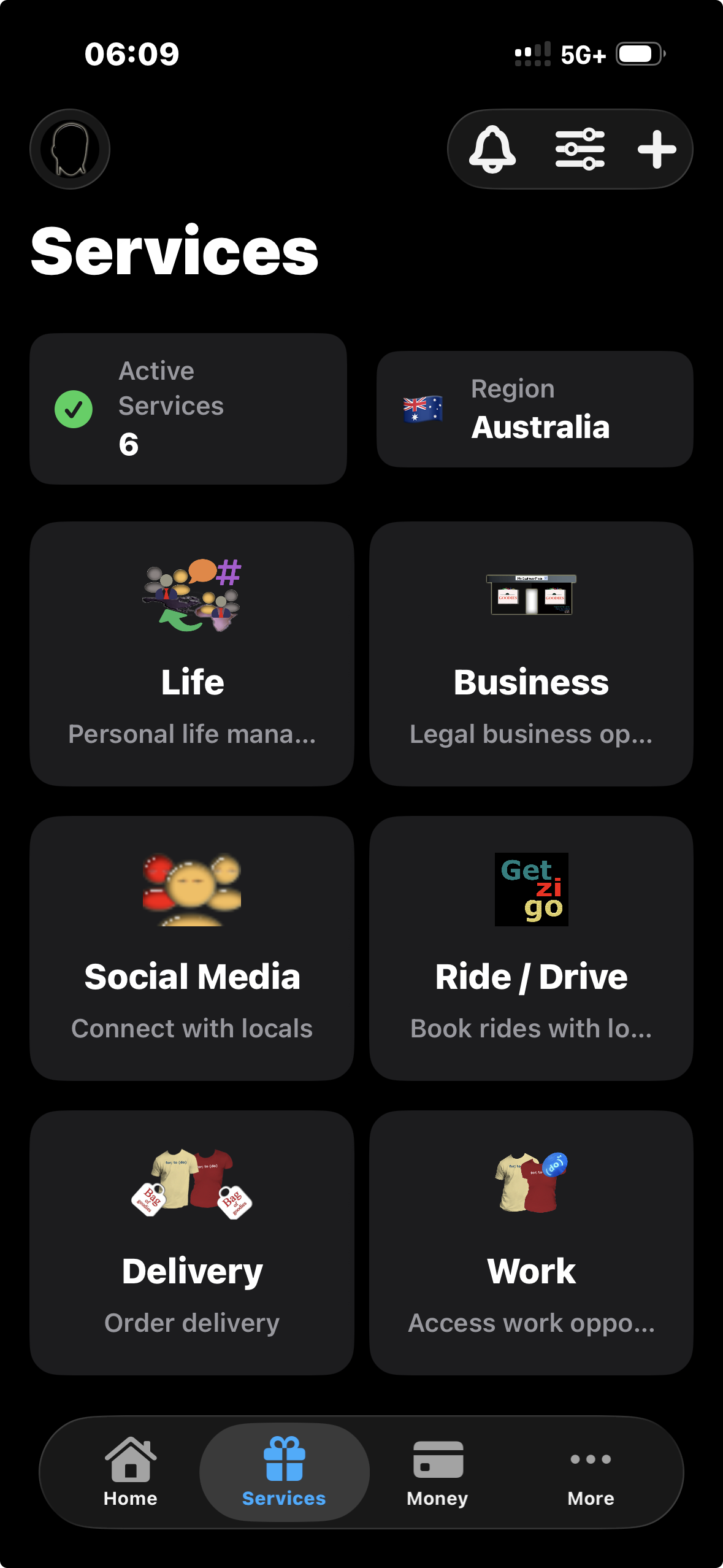Open the Business service card

[x=531, y=653]
